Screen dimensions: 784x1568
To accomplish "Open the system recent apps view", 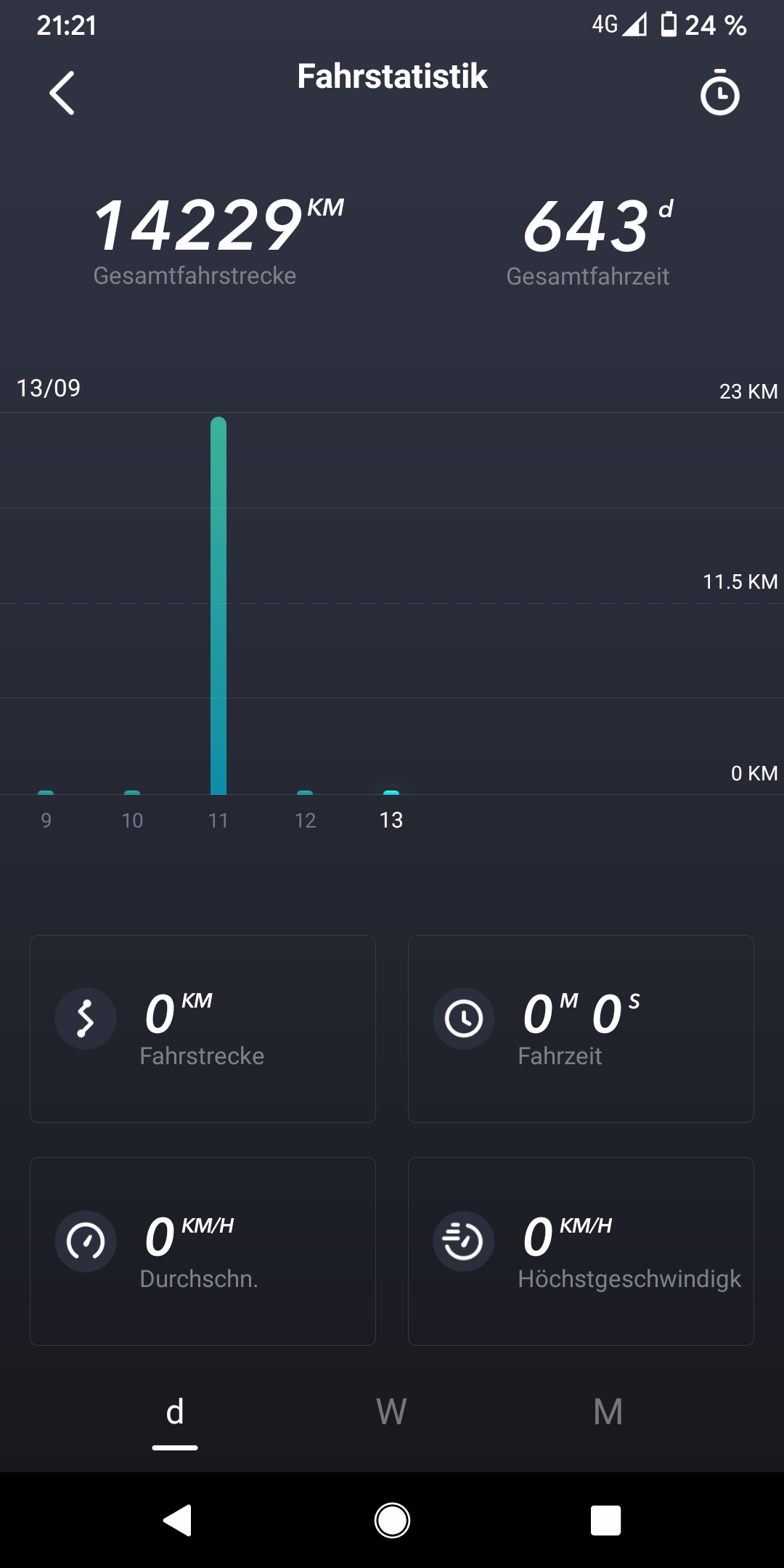I will point(605,1520).
